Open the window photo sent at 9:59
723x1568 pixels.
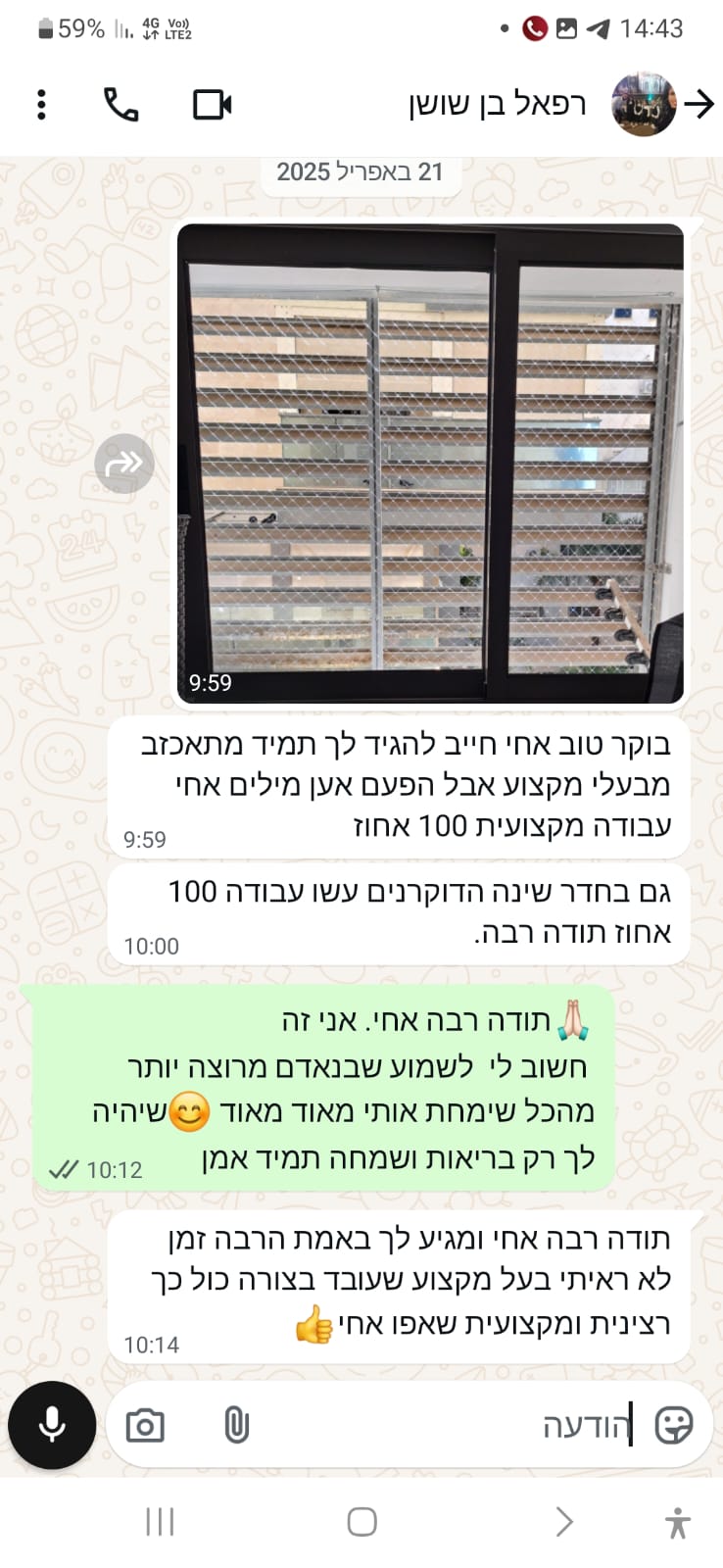point(430,463)
